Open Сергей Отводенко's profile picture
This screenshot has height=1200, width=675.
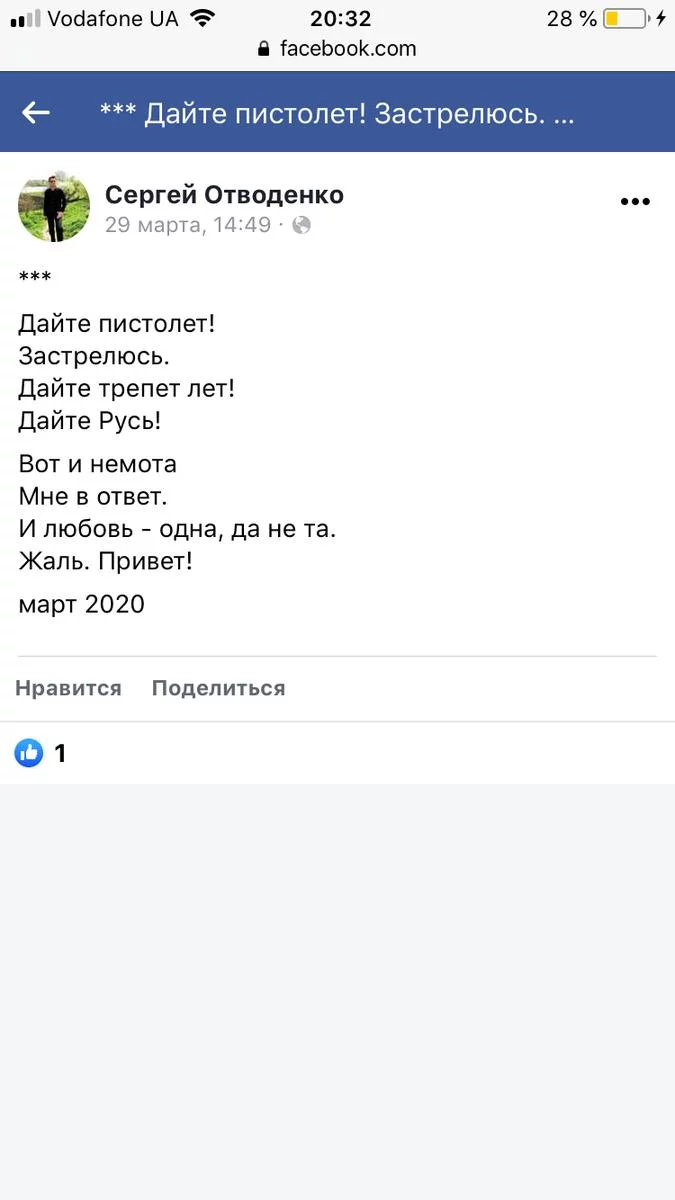54,207
